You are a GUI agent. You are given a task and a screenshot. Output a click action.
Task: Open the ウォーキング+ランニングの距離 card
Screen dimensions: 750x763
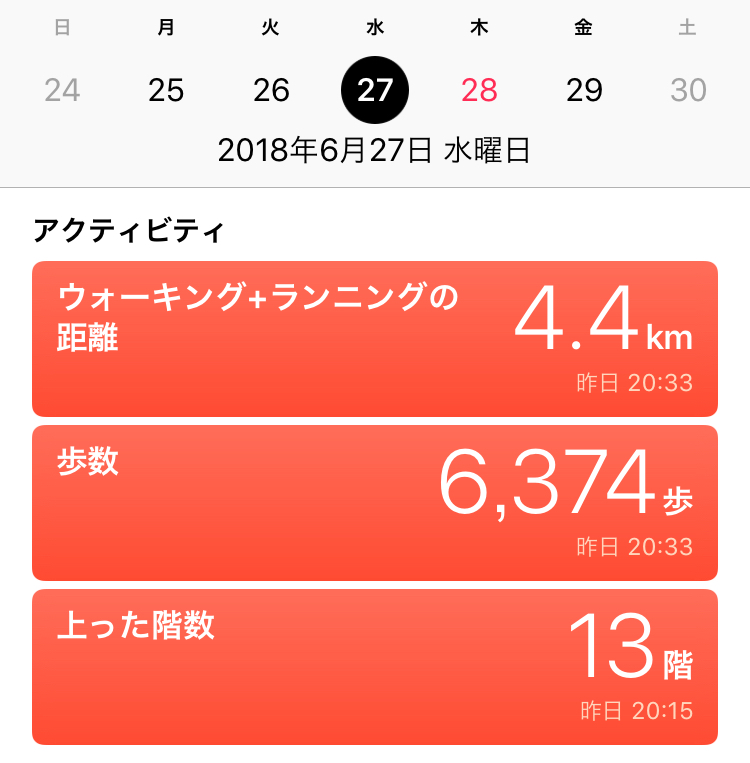375,338
